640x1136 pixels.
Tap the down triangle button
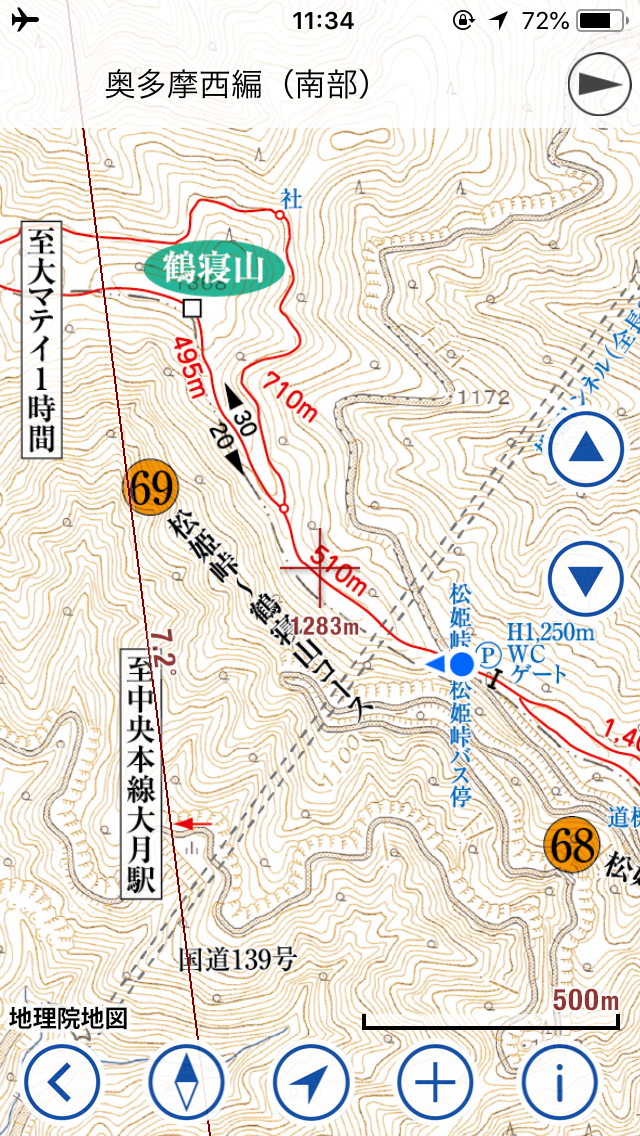pos(586,580)
